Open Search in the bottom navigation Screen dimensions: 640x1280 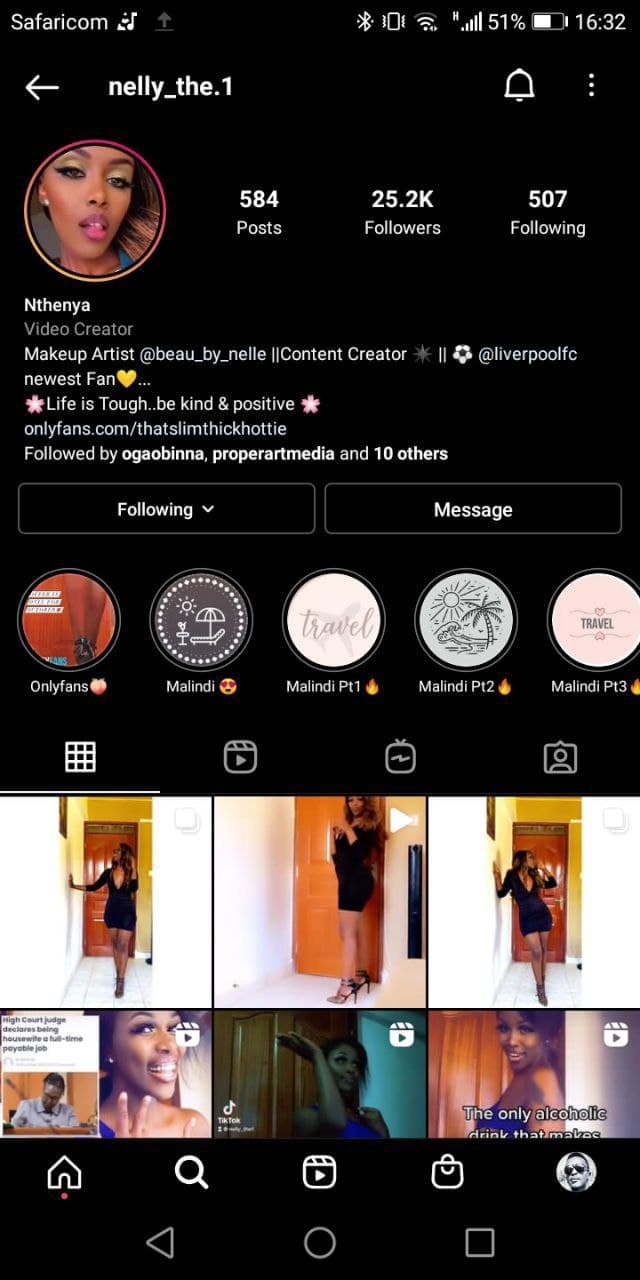191,1171
